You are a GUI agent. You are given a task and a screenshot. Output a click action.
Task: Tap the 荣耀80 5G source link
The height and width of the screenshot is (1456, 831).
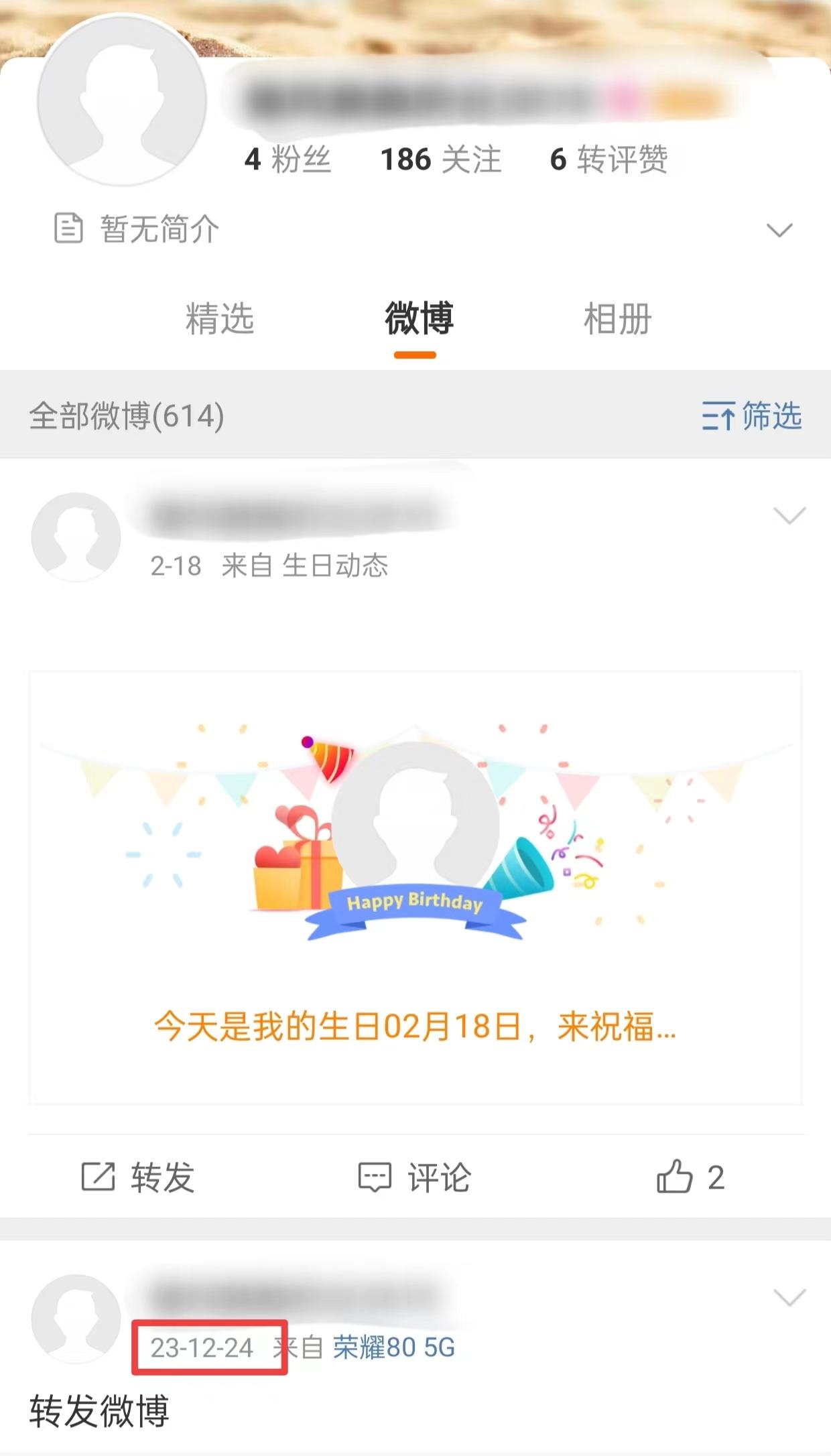(393, 1347)
